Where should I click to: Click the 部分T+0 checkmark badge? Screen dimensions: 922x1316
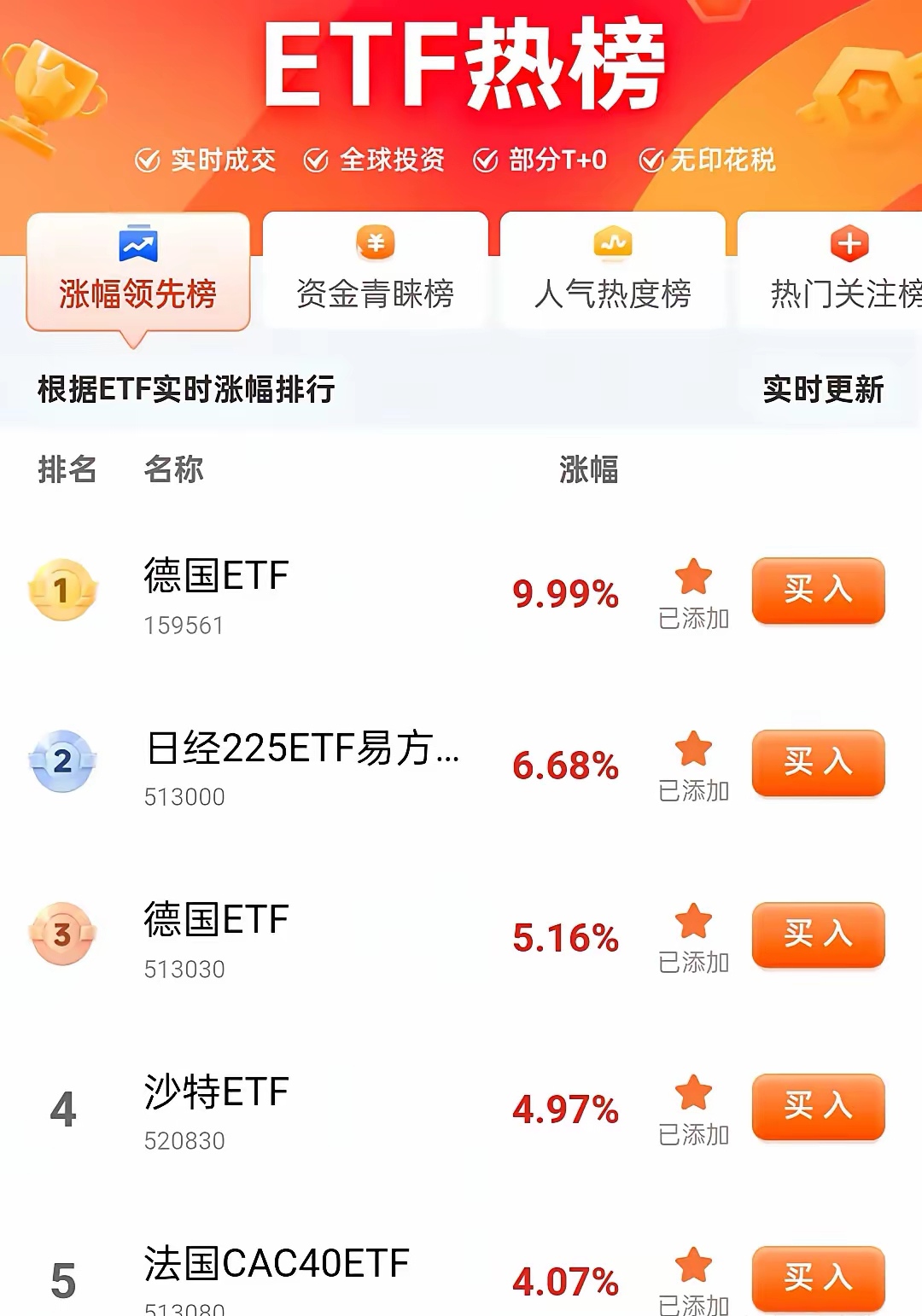[x=487, y=158]
